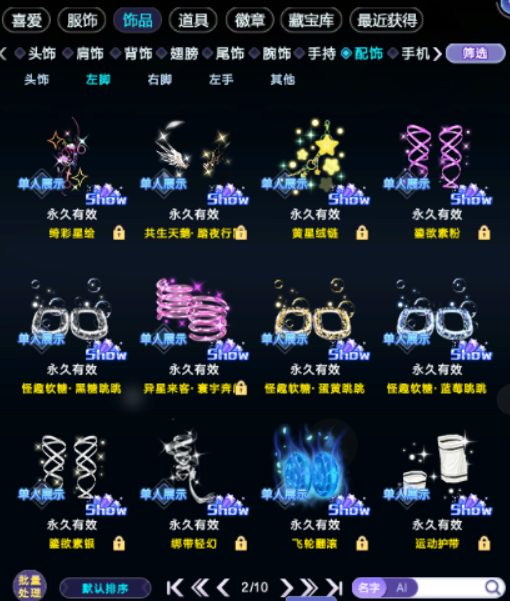The height and width of the screenshot is (601, 510).
Task: Jump to the last page
Action: point(334,588)
